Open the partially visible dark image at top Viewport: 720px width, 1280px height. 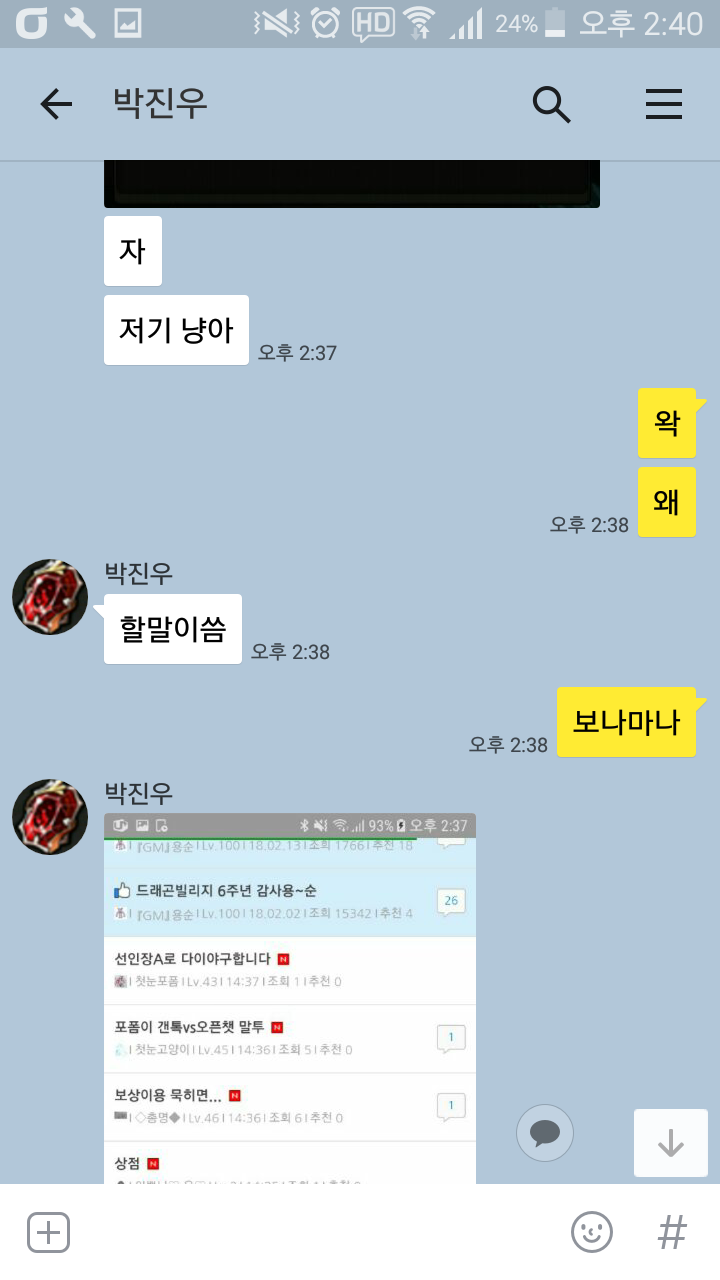pyautogui.click(x=352, y=184)
